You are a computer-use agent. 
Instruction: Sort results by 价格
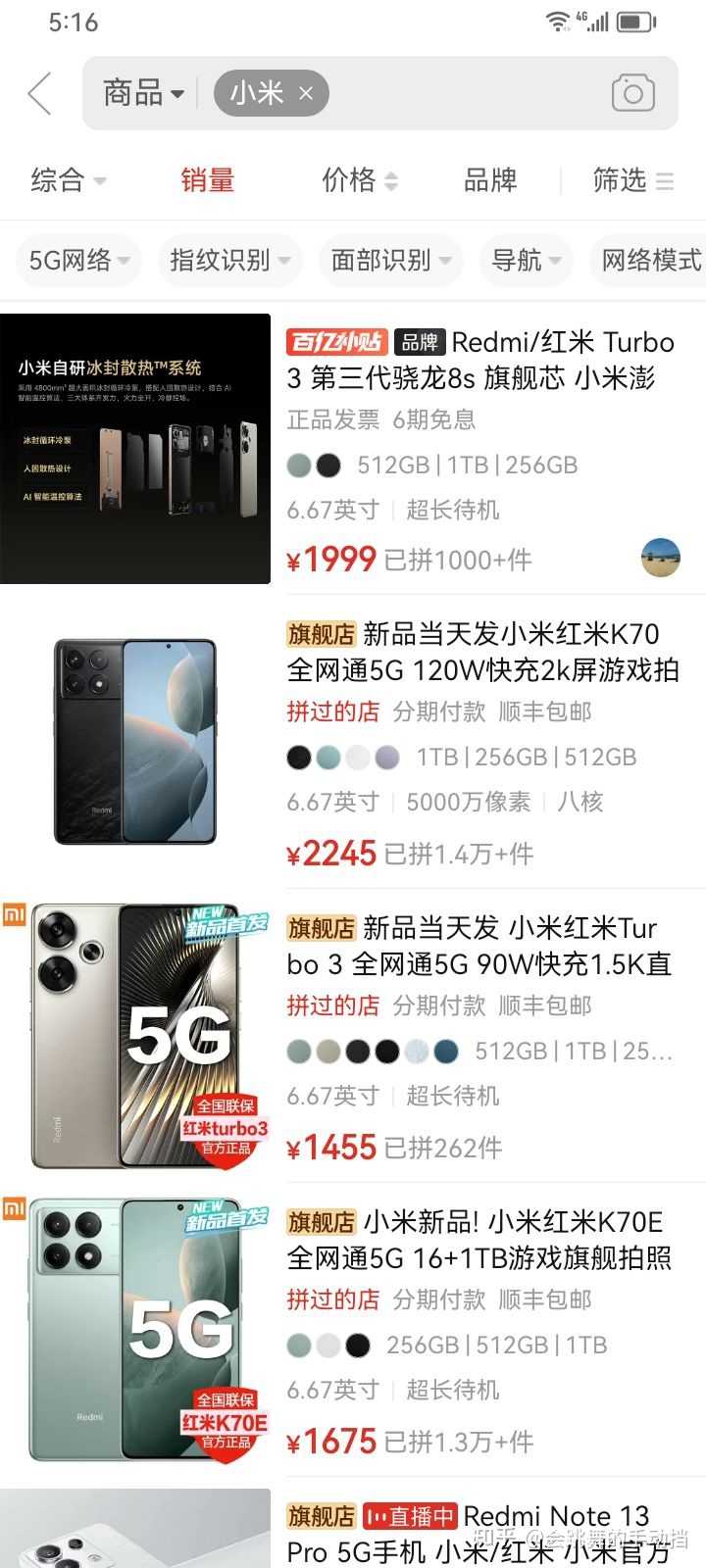coord(359,180)
